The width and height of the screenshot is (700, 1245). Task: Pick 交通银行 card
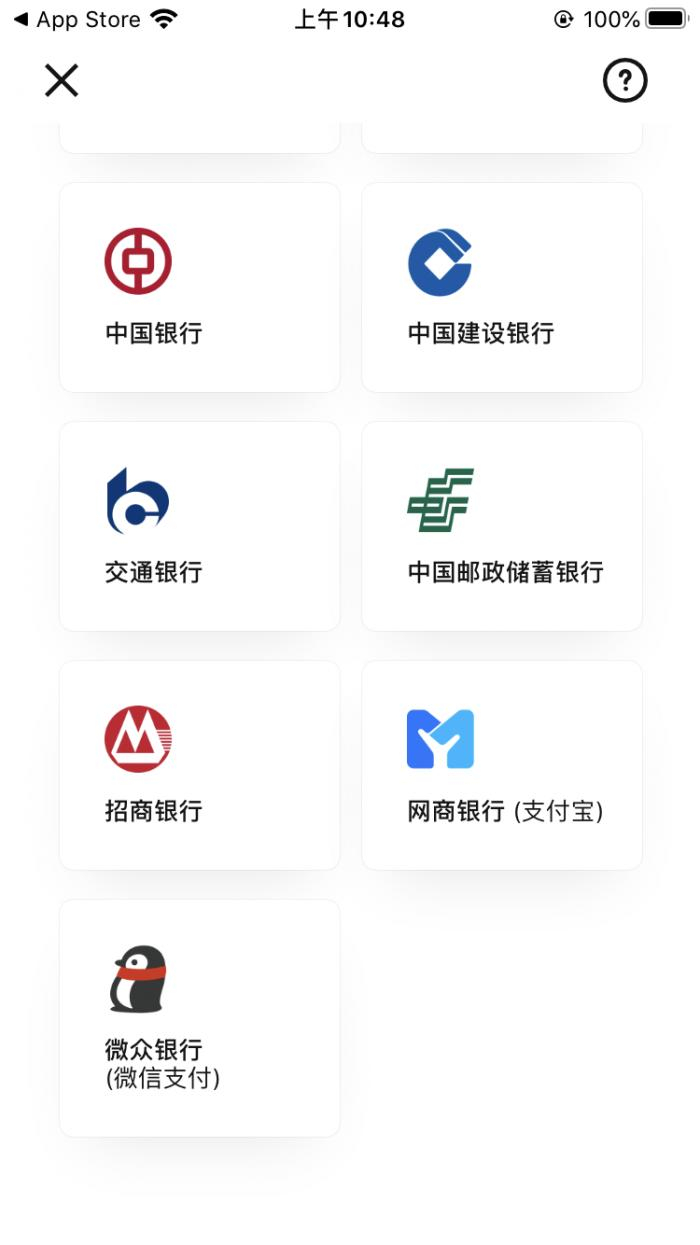pos(200,527)
